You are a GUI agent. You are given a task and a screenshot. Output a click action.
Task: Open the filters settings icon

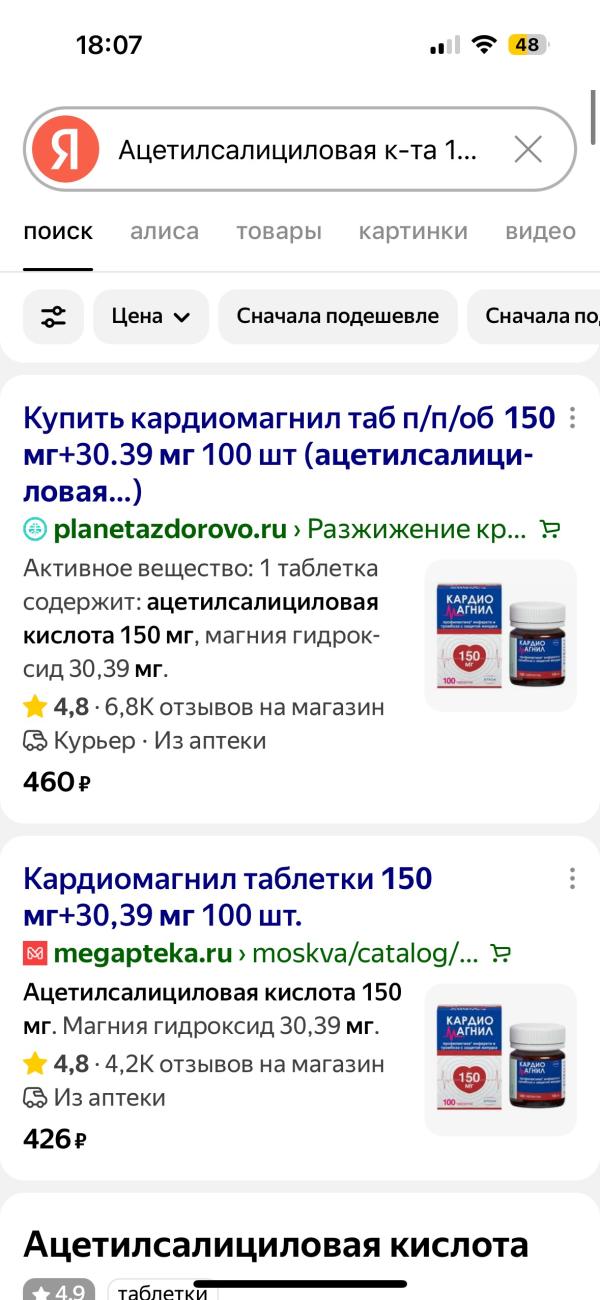(x=53, y=317)
